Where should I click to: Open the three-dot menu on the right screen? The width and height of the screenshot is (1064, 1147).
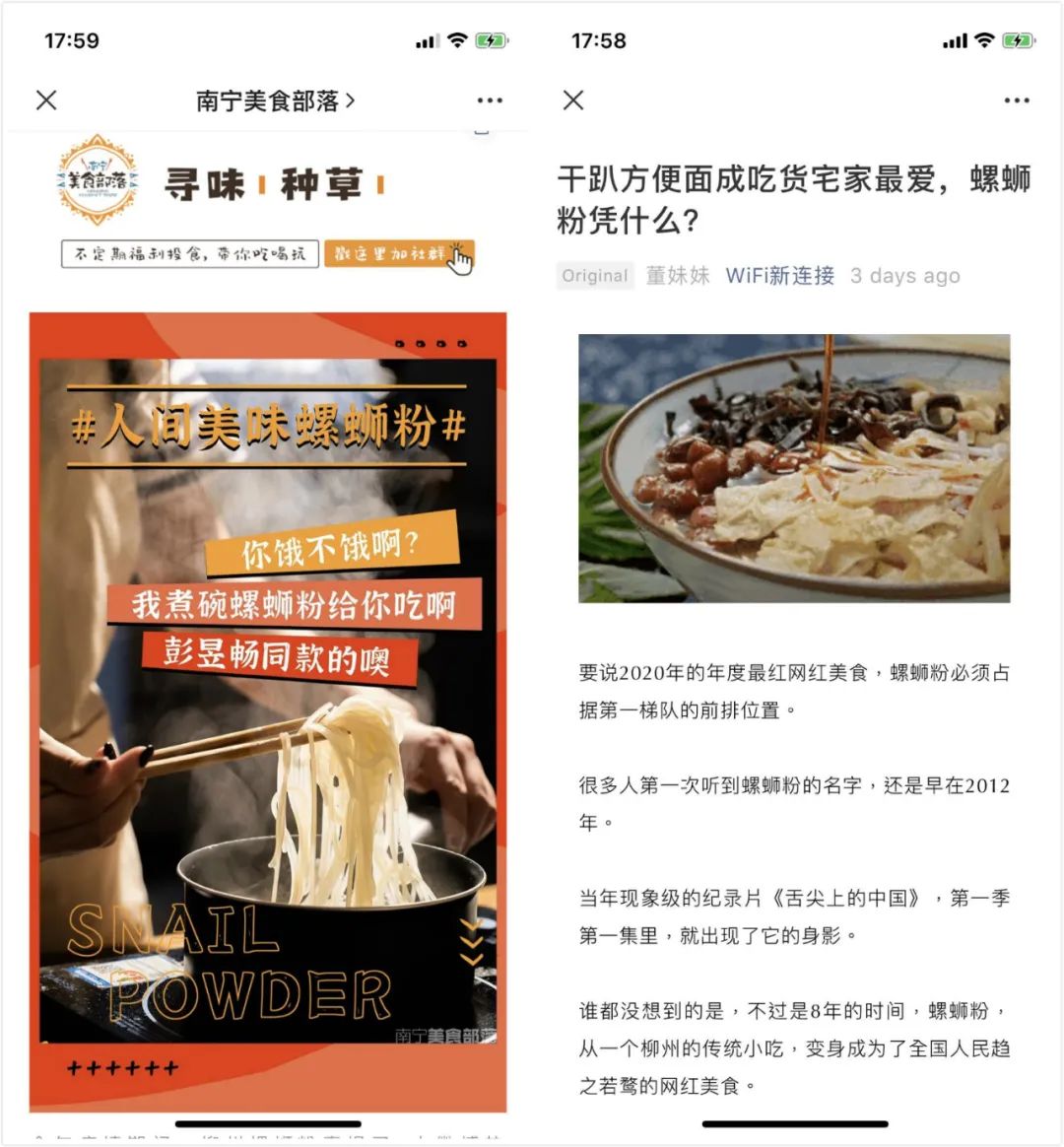[1016, 101]
